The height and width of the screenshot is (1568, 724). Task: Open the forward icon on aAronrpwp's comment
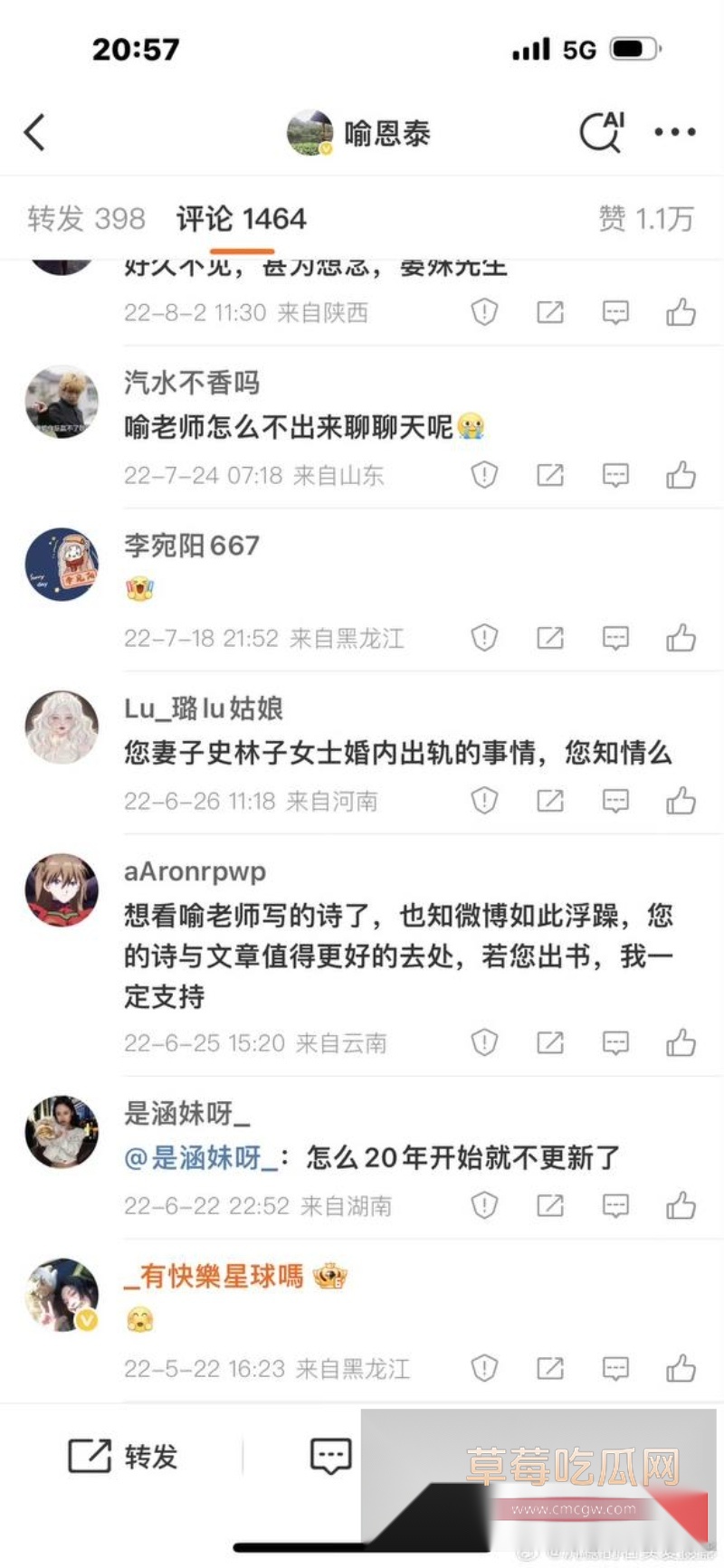(x=549, y=1042)
